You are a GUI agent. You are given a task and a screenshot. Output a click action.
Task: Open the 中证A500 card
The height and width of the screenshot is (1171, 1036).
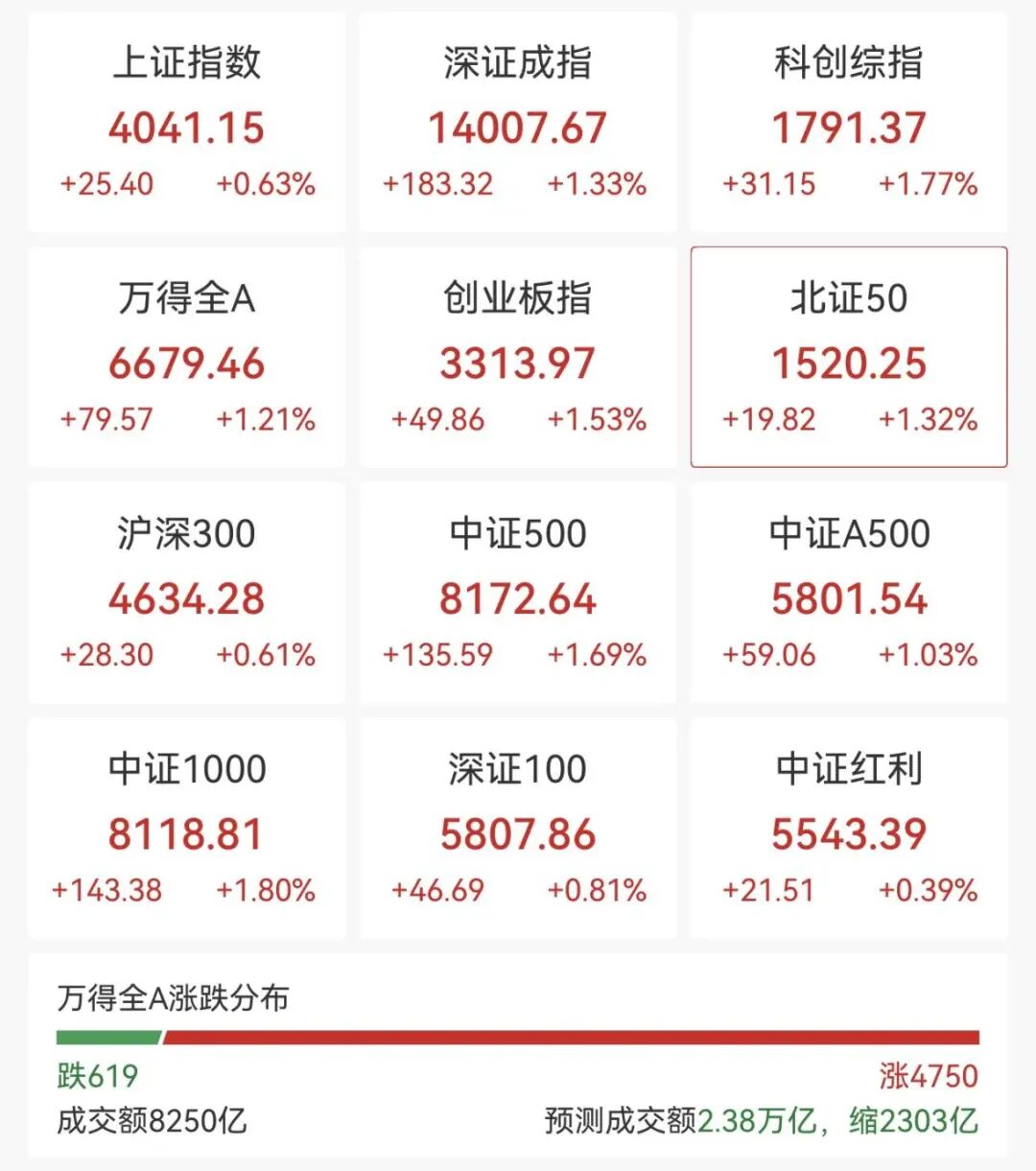pyautogui.click(x=849, y=593)
